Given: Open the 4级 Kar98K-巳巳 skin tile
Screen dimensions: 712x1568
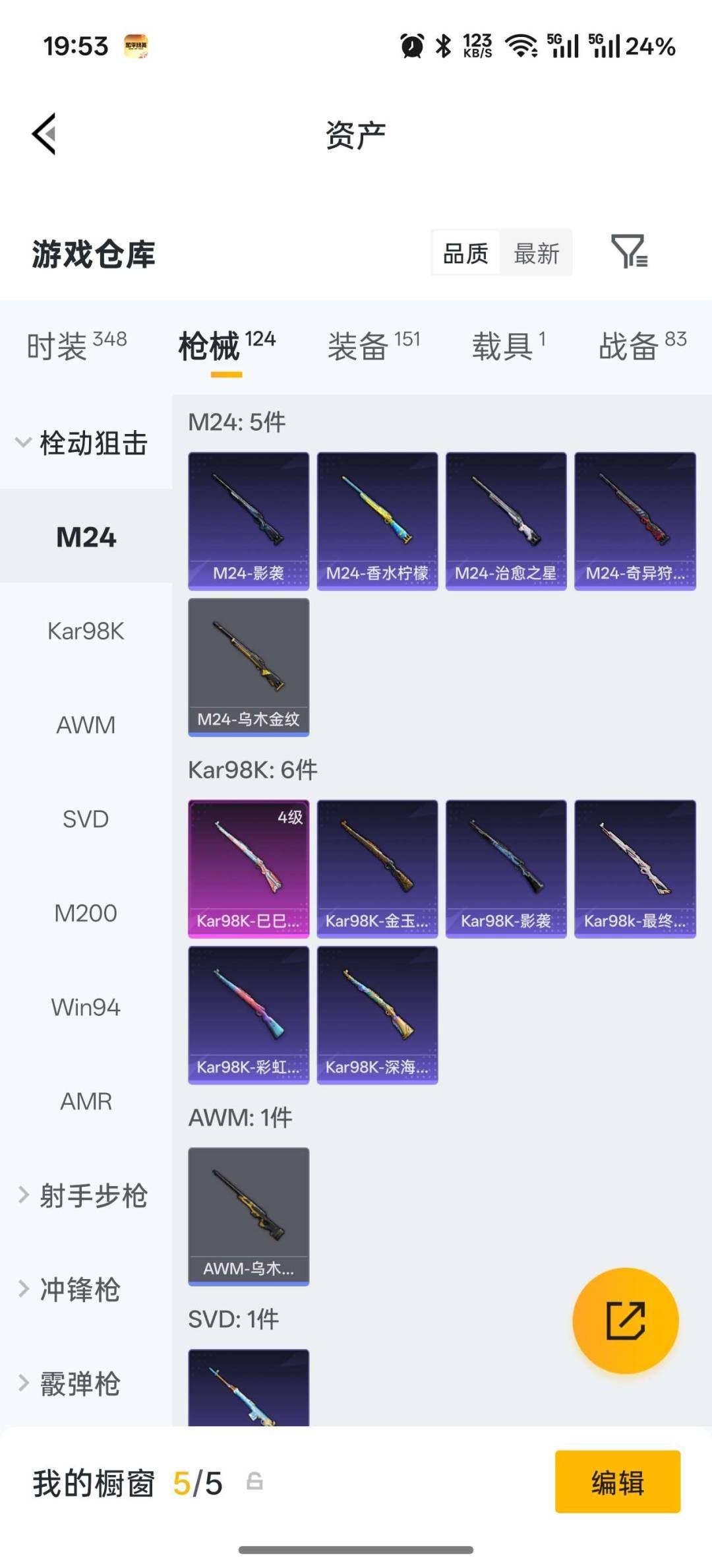Looking at the screenshot, I should tap(249, 868).
